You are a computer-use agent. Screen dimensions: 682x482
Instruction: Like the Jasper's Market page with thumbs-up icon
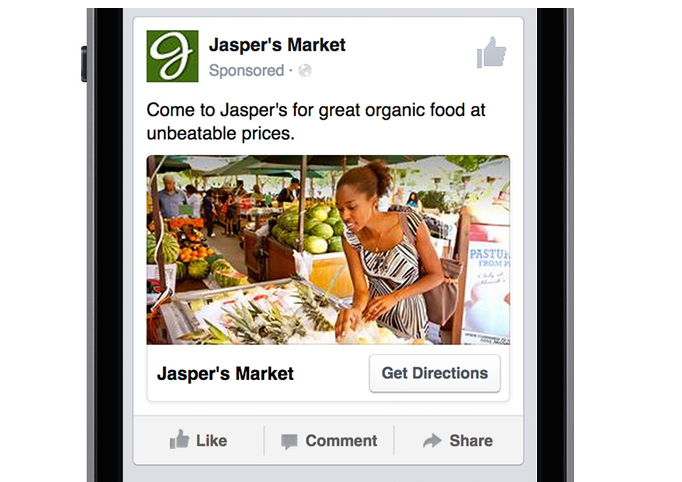pos(491,52)
